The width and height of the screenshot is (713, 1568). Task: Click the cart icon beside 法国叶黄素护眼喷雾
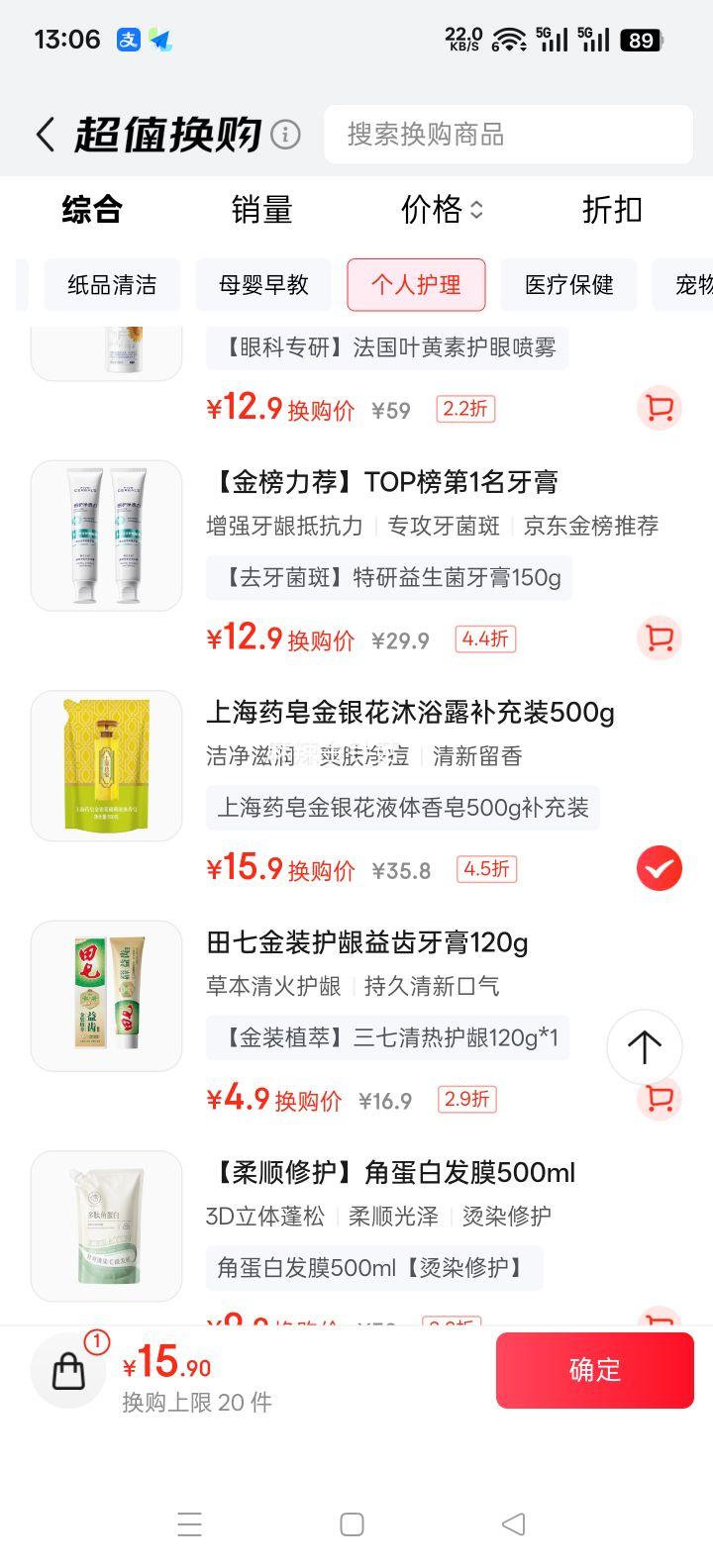(658, 408)
